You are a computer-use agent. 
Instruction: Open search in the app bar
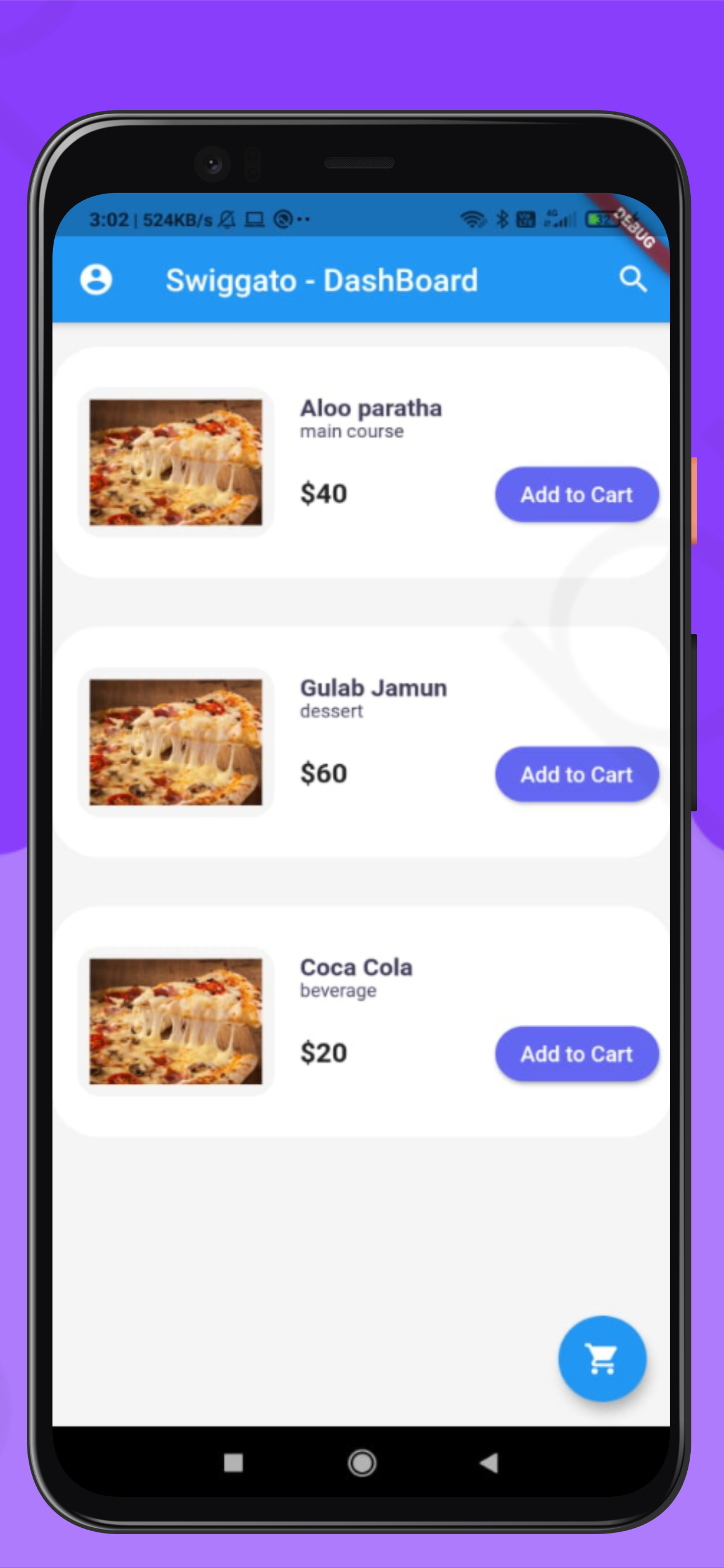click(x=632, y=280)
